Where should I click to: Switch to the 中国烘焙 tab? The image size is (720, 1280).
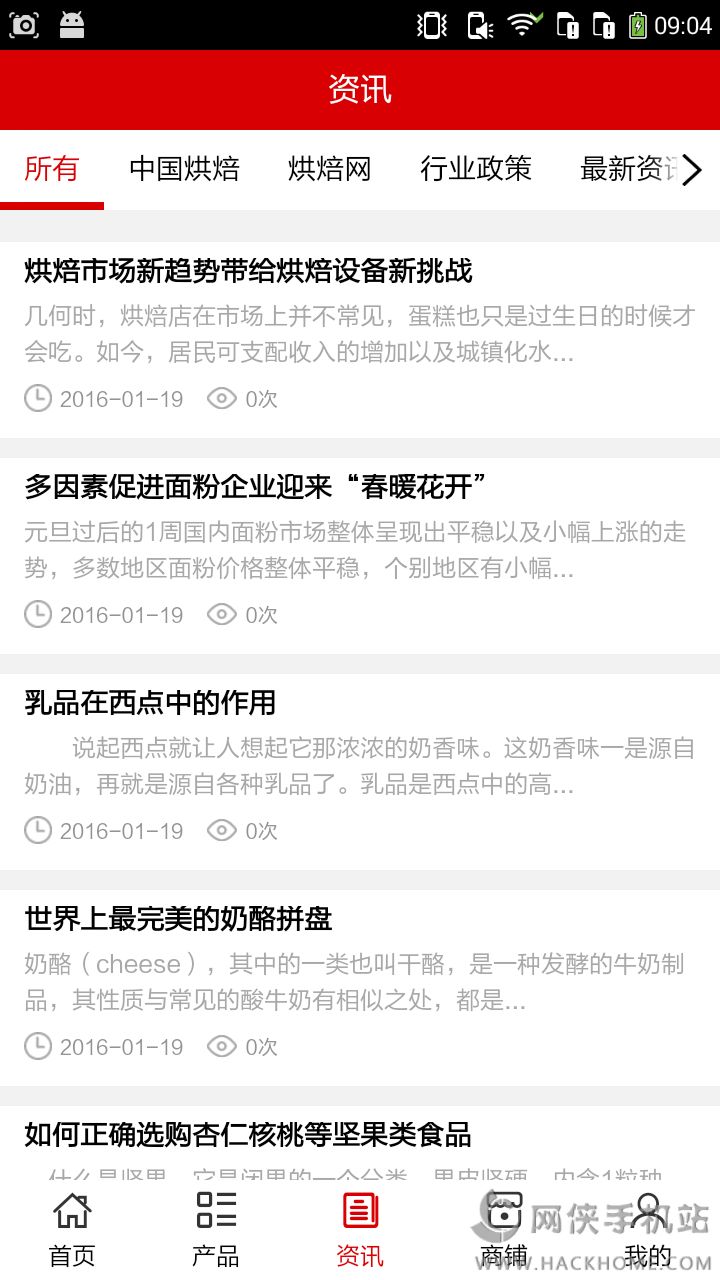tap(184, 169)
